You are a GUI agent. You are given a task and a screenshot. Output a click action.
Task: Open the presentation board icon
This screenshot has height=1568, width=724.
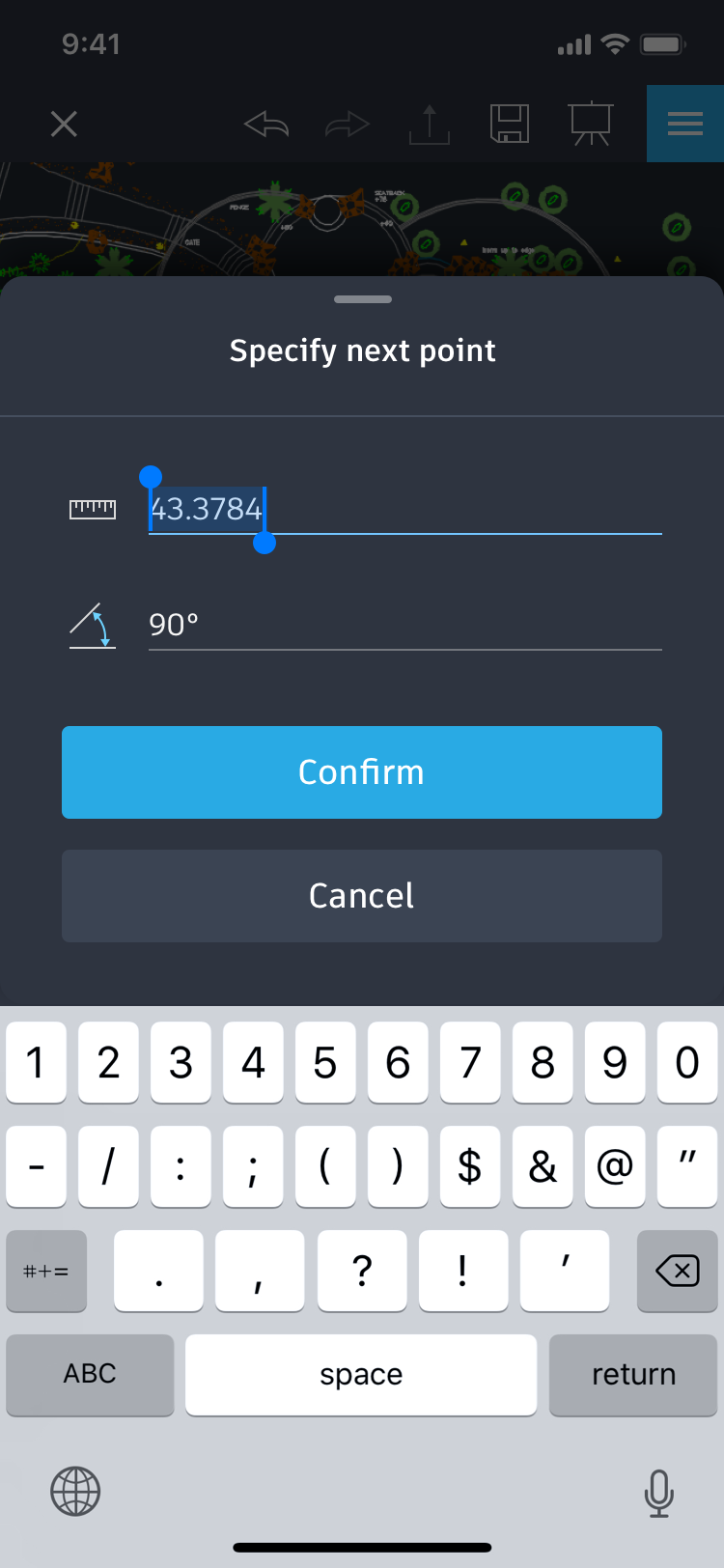tap(591, 124)
